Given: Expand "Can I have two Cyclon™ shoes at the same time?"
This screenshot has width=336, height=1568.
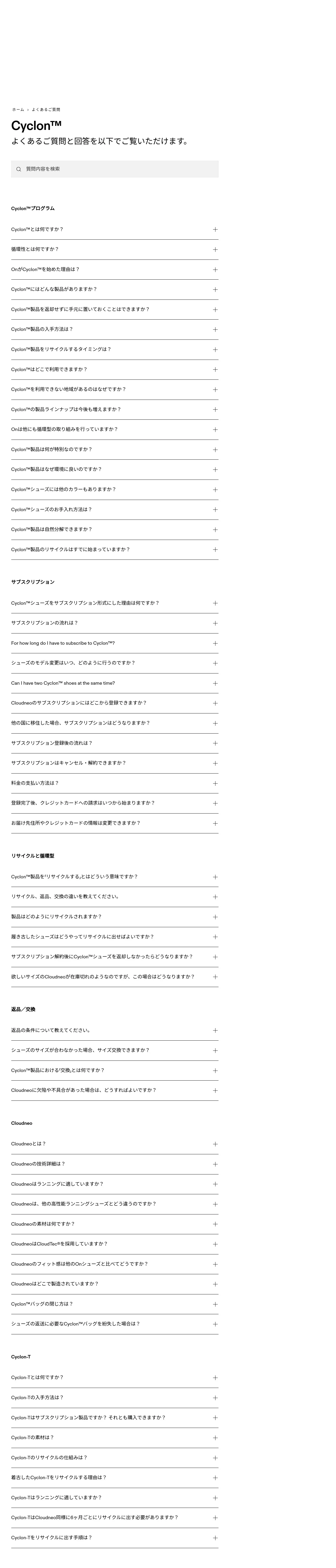Looking at the screenshot, I should pyautogui.click(x=115, y=683).
